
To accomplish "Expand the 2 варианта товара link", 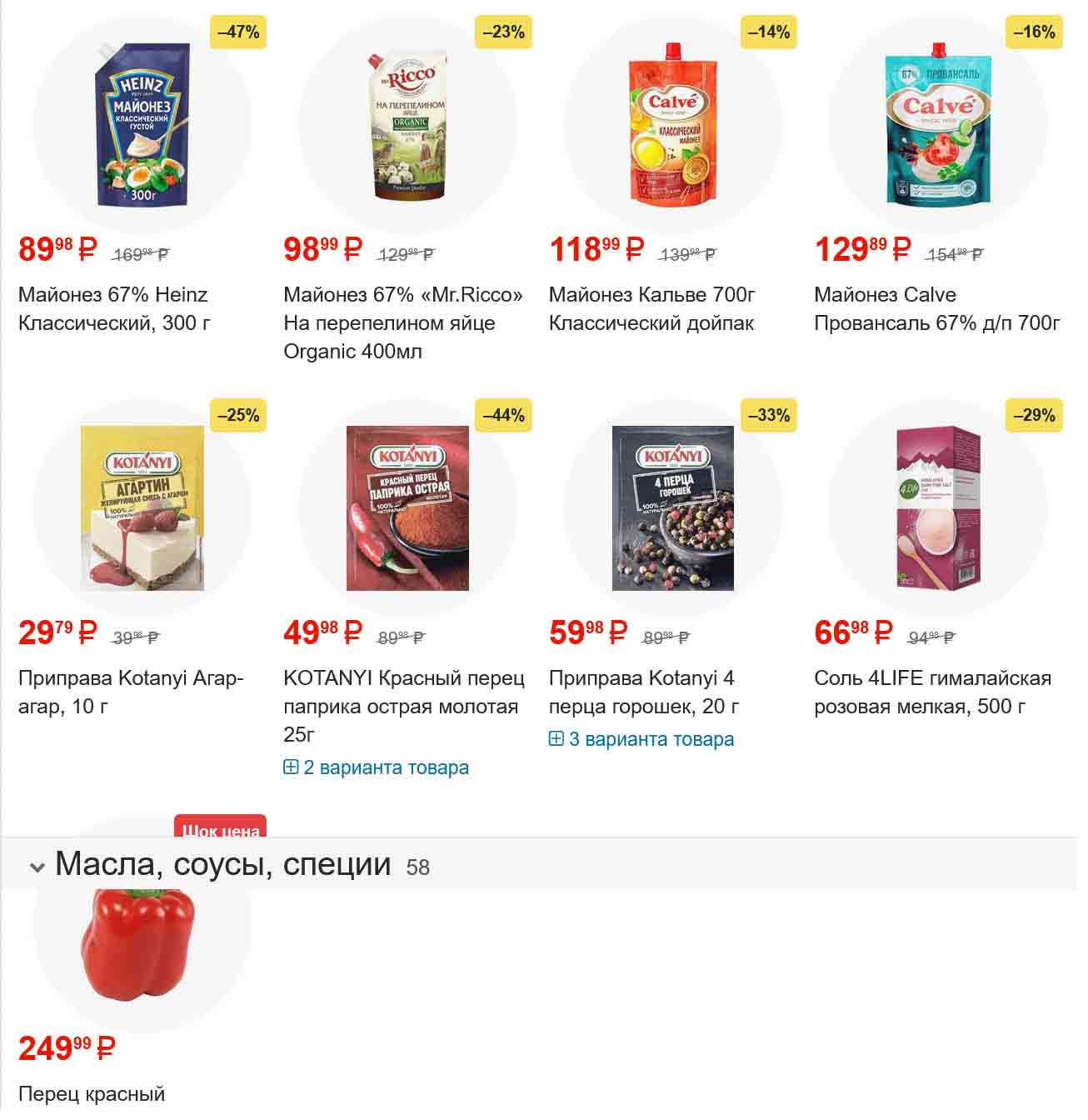I will pyautogui.click(x=377, y=767).
